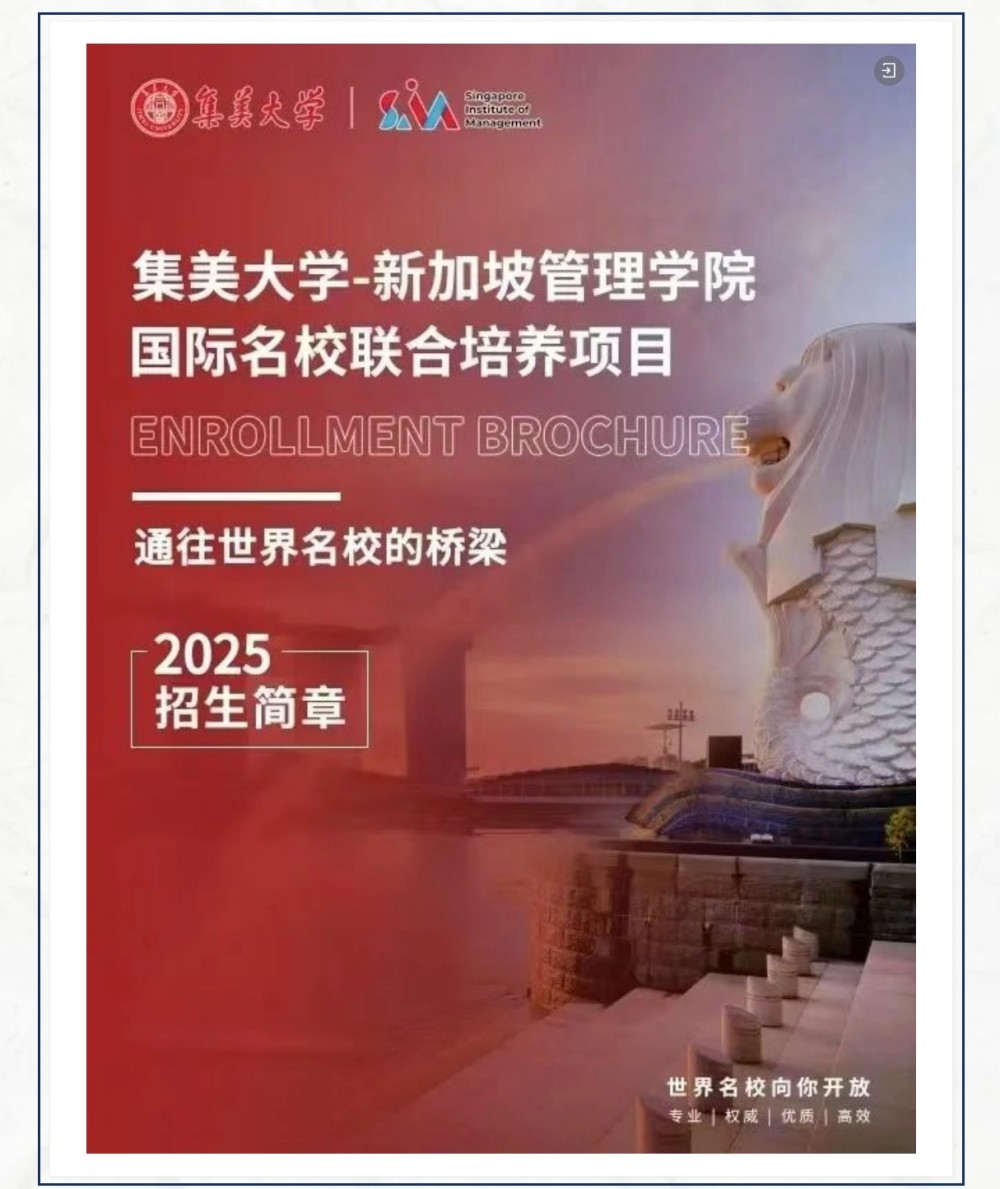Tap the arrow-into-box icon on the poster

pyautogui.click(x=889, y=70)
